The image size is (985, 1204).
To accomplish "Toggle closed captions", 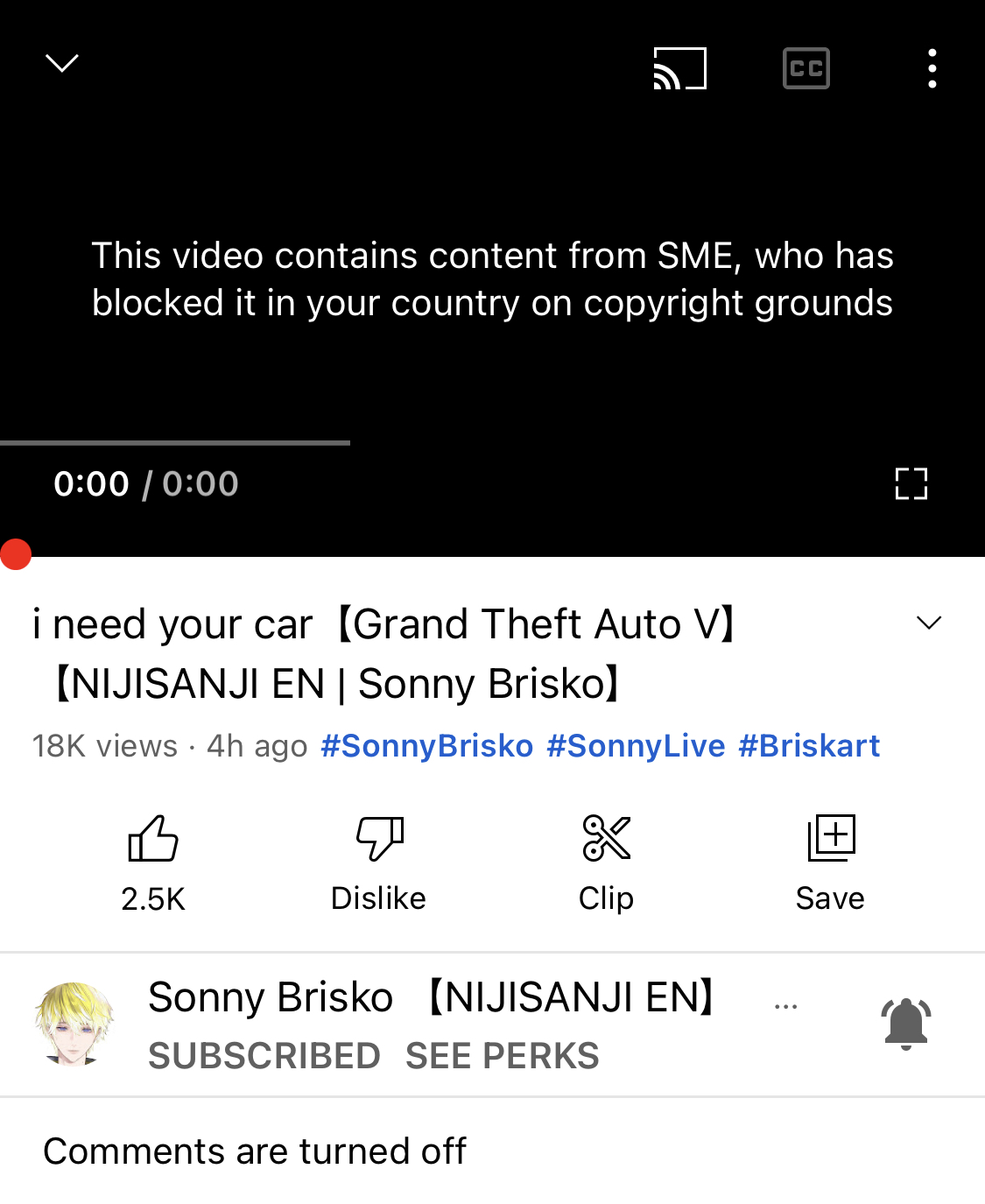I will point(806,68).
